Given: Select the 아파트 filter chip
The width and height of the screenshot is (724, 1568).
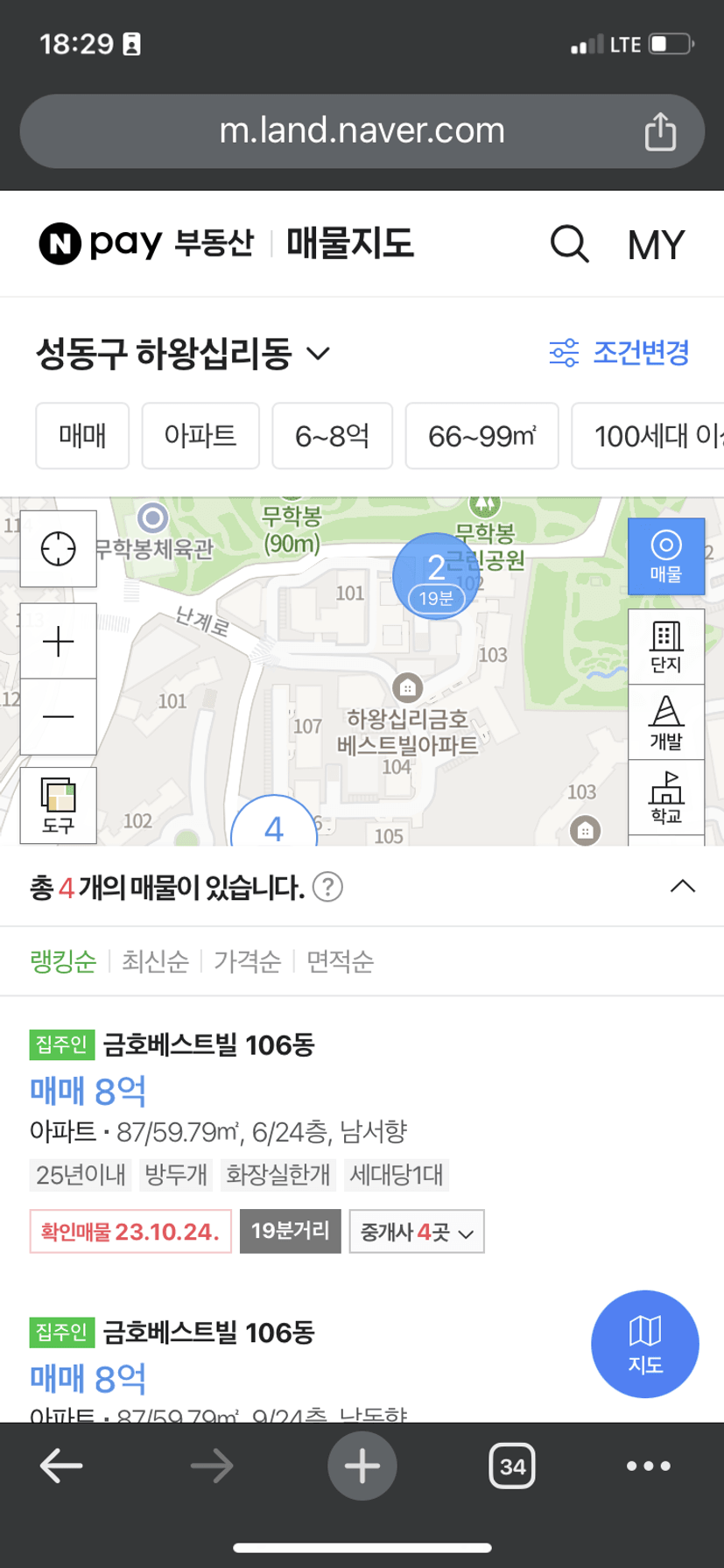Looking at the screenshot, I should [200, 436].
